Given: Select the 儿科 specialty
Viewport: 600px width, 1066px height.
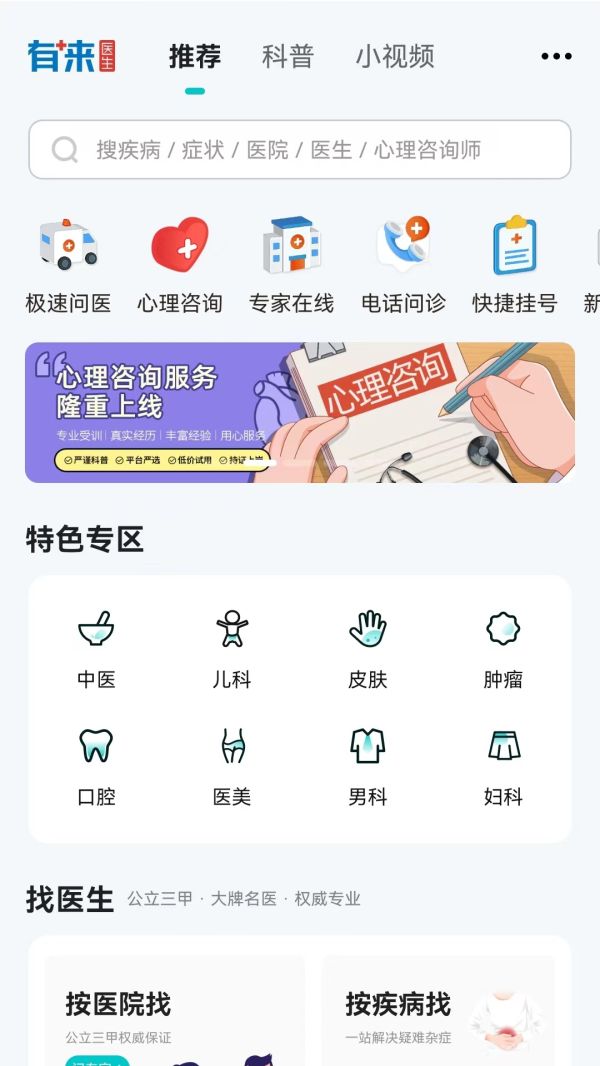Looking at the screenshot, I should (x=232, y=650).
